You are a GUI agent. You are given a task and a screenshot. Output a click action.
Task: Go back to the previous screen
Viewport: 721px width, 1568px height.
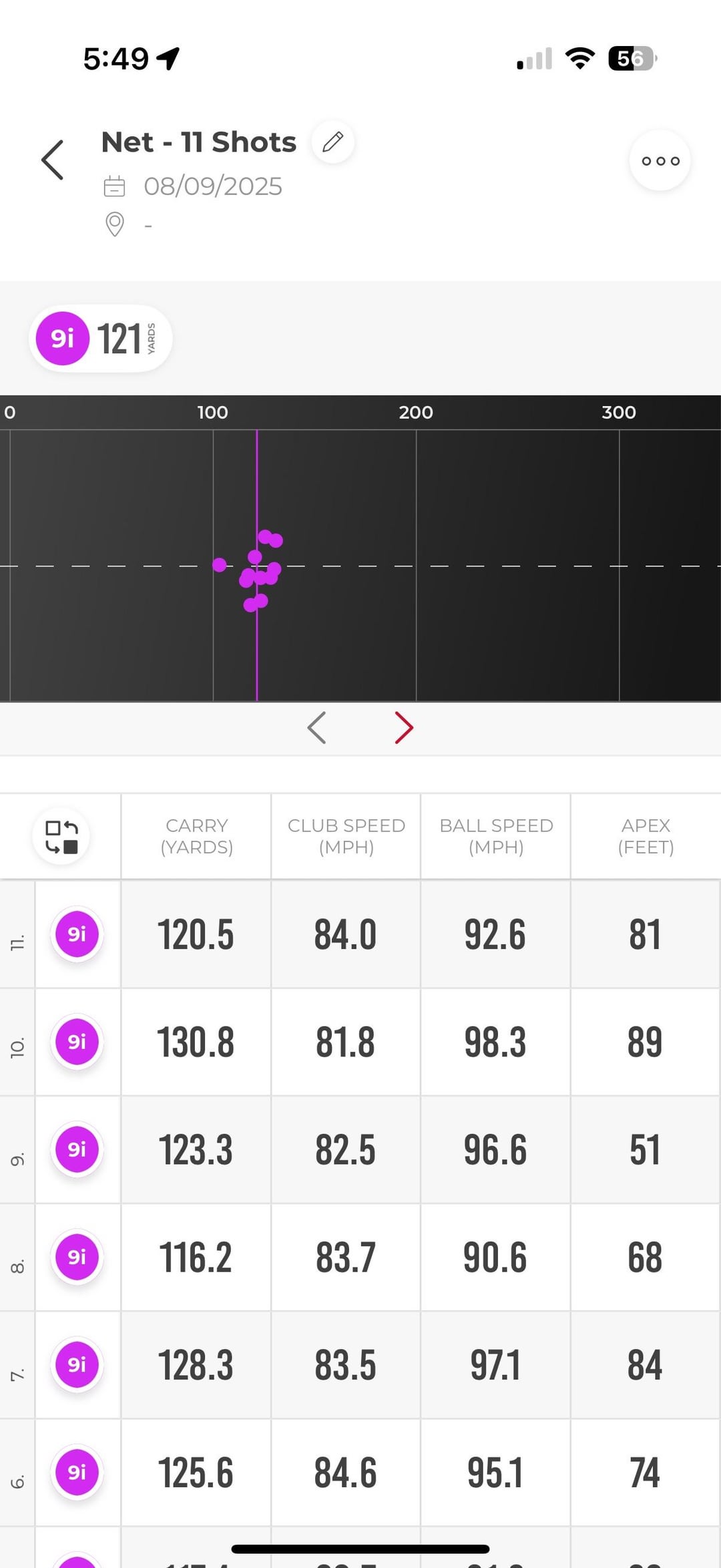tap(53, 160)
